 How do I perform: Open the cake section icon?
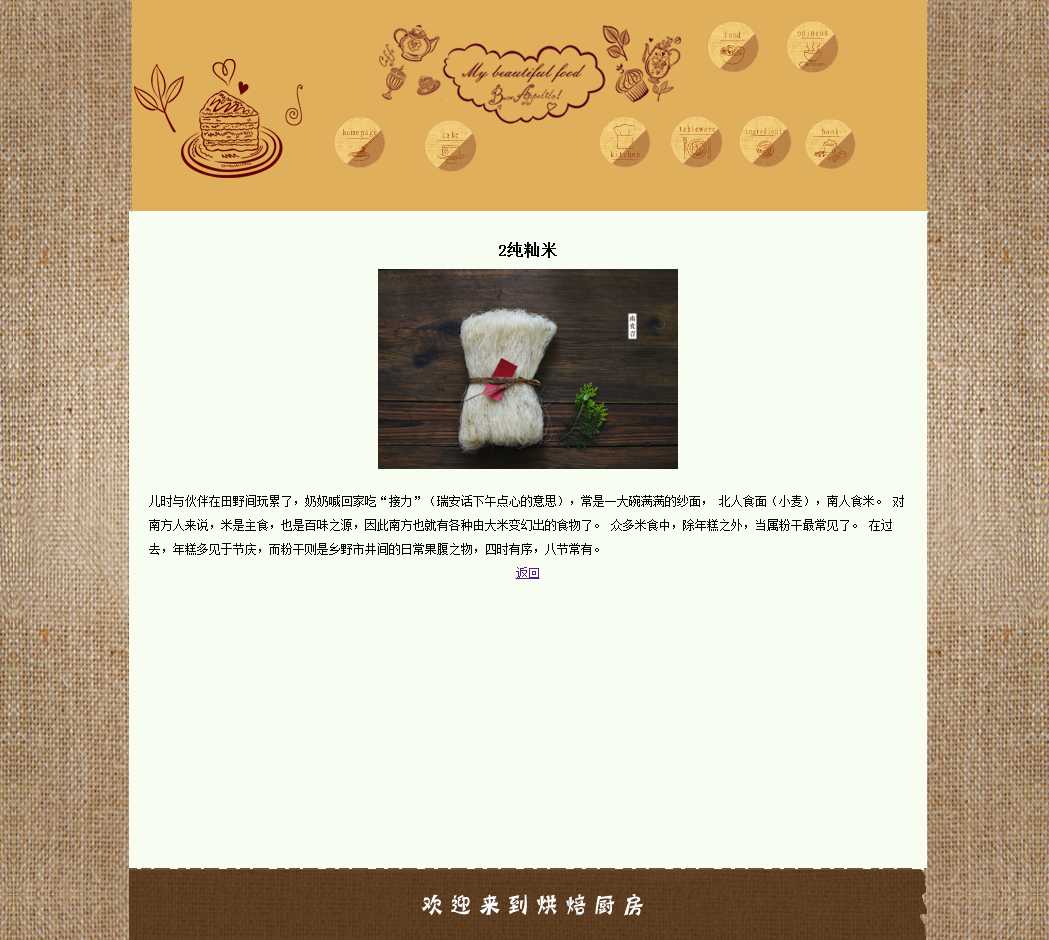pyautogui.click(x=450, y=146)
